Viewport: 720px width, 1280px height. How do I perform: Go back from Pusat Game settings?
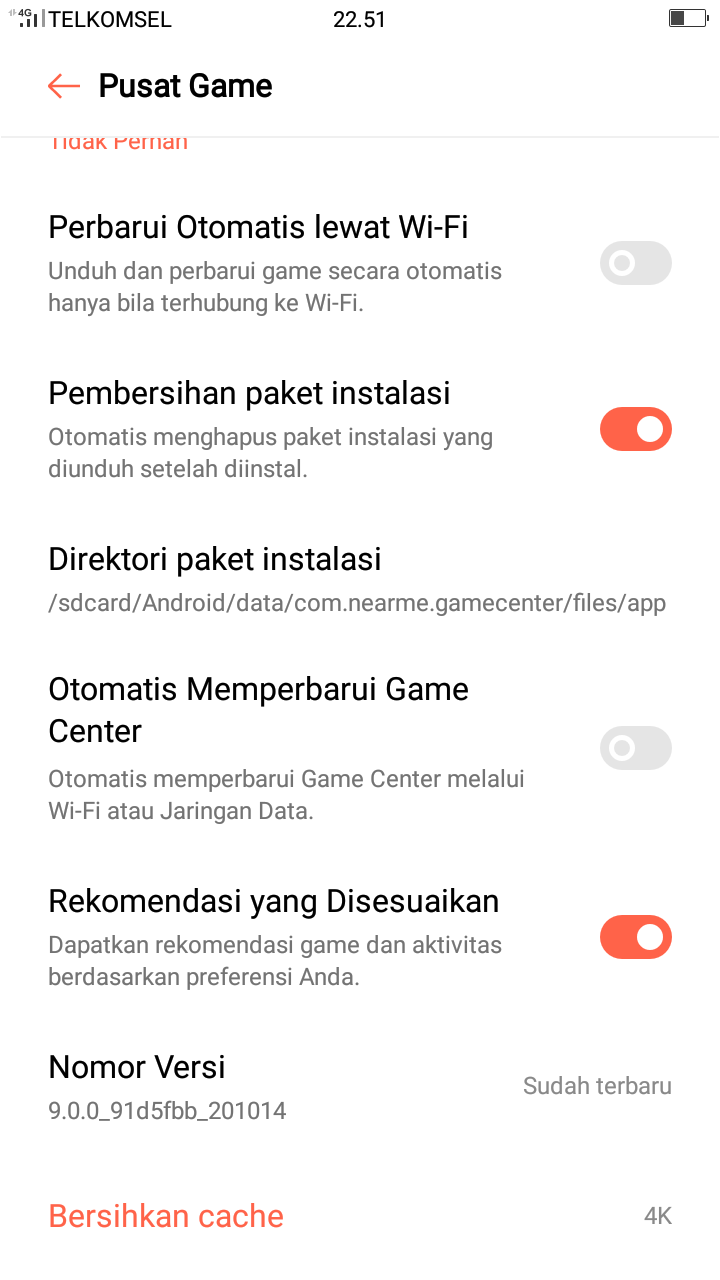(63, 86)
